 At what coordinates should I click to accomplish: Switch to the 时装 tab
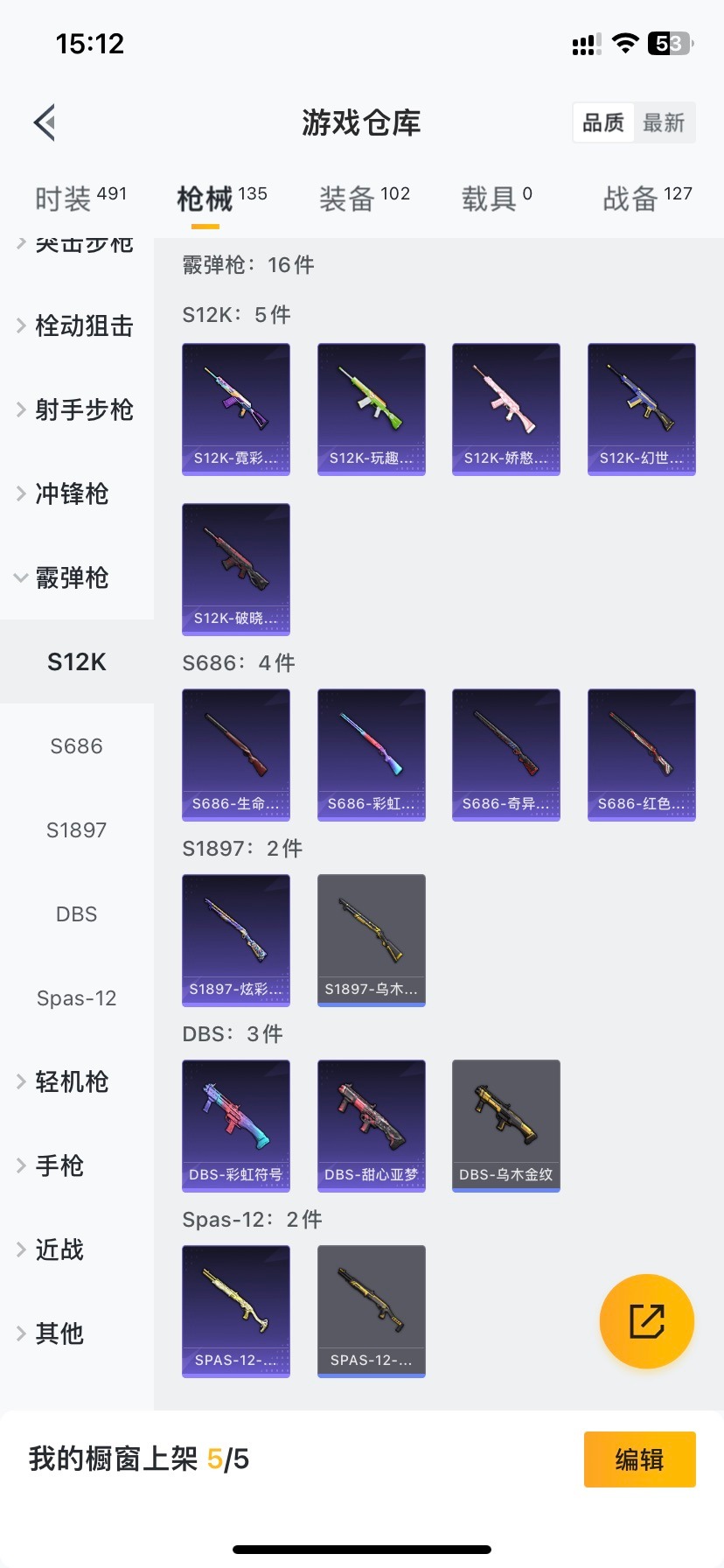(x=80, y=198)
